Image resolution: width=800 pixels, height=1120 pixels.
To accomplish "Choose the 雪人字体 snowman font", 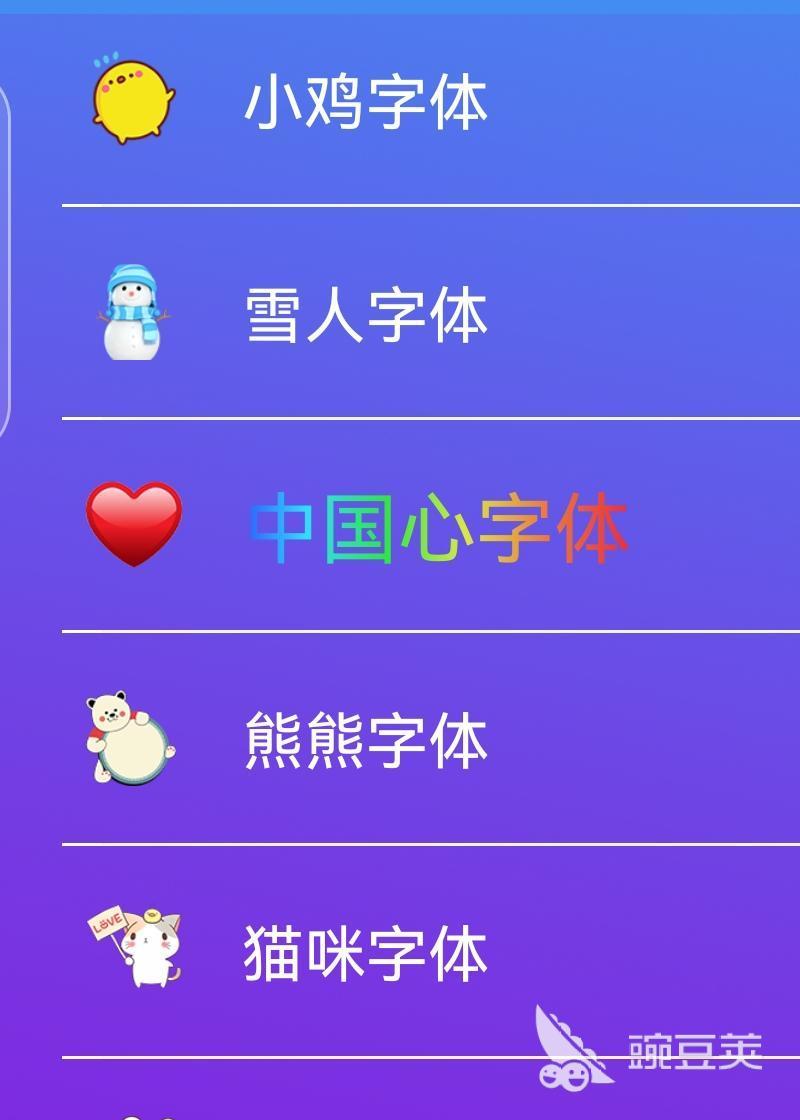I will coord(366,315).
